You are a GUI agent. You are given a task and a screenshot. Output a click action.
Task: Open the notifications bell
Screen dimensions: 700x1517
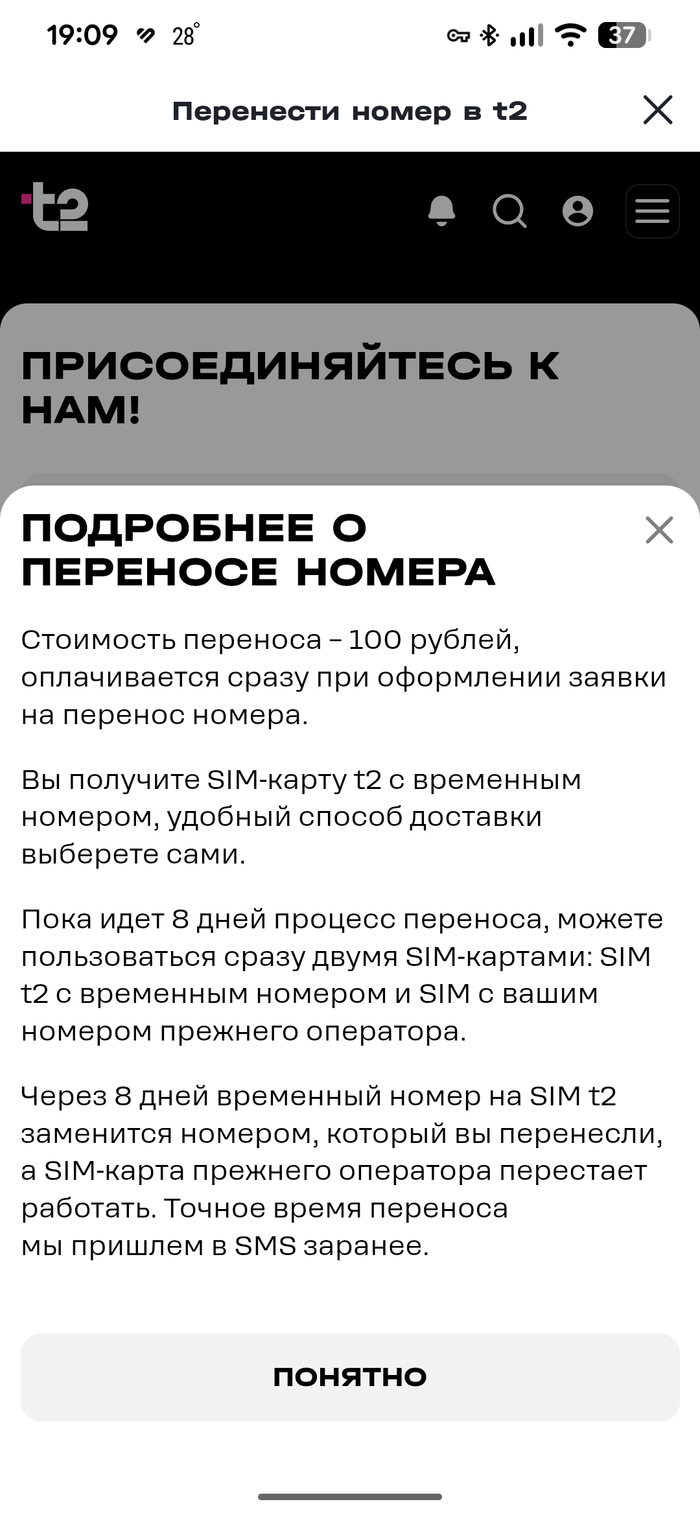point(441,211)
